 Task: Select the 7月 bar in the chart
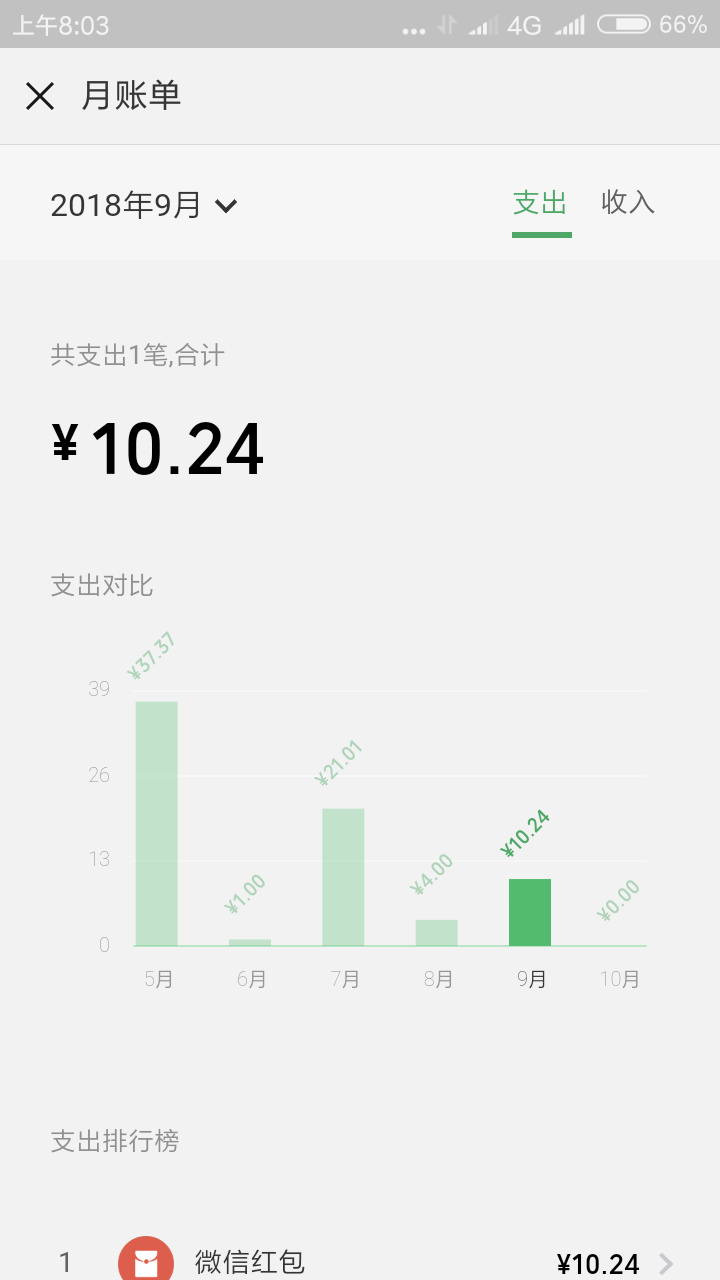343,877
